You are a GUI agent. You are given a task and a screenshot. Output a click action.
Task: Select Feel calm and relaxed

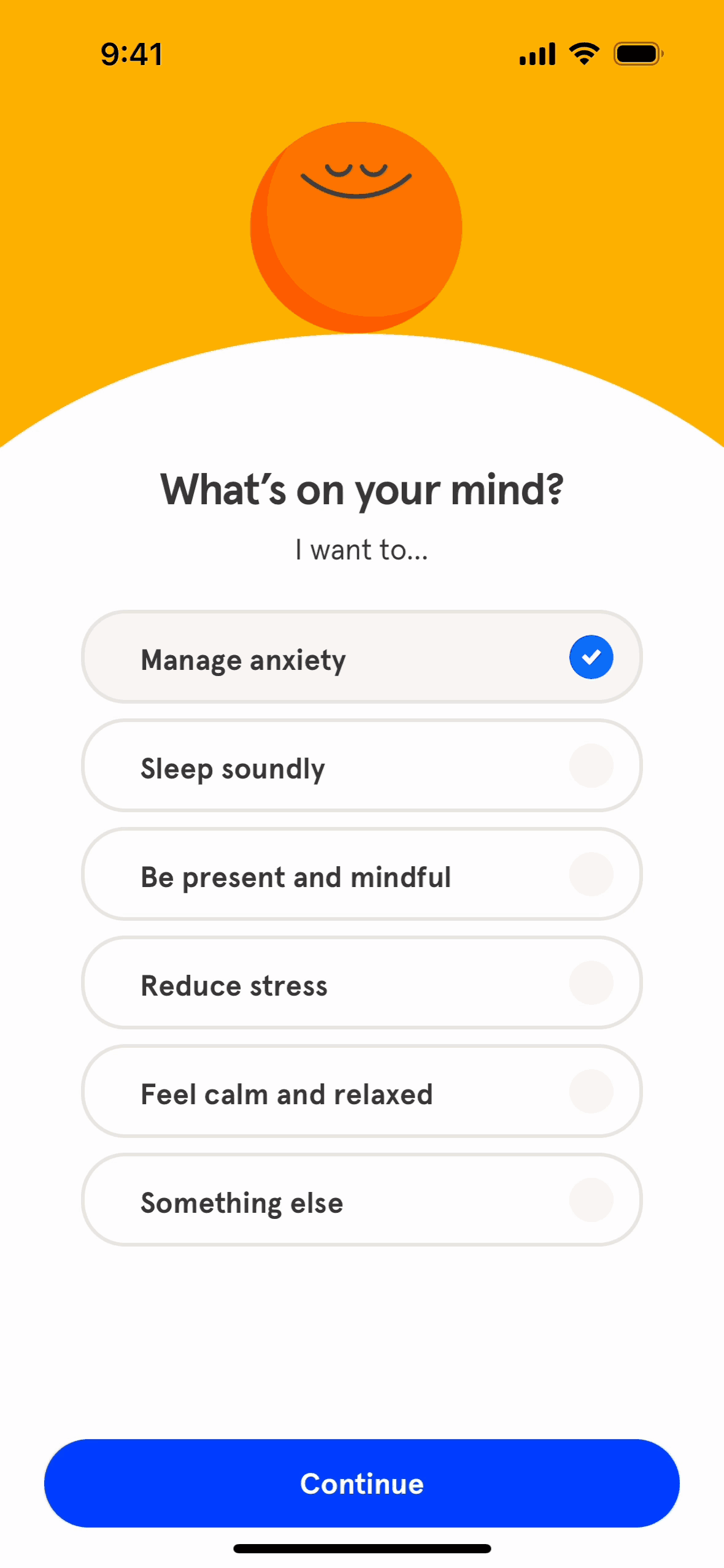361,1091
